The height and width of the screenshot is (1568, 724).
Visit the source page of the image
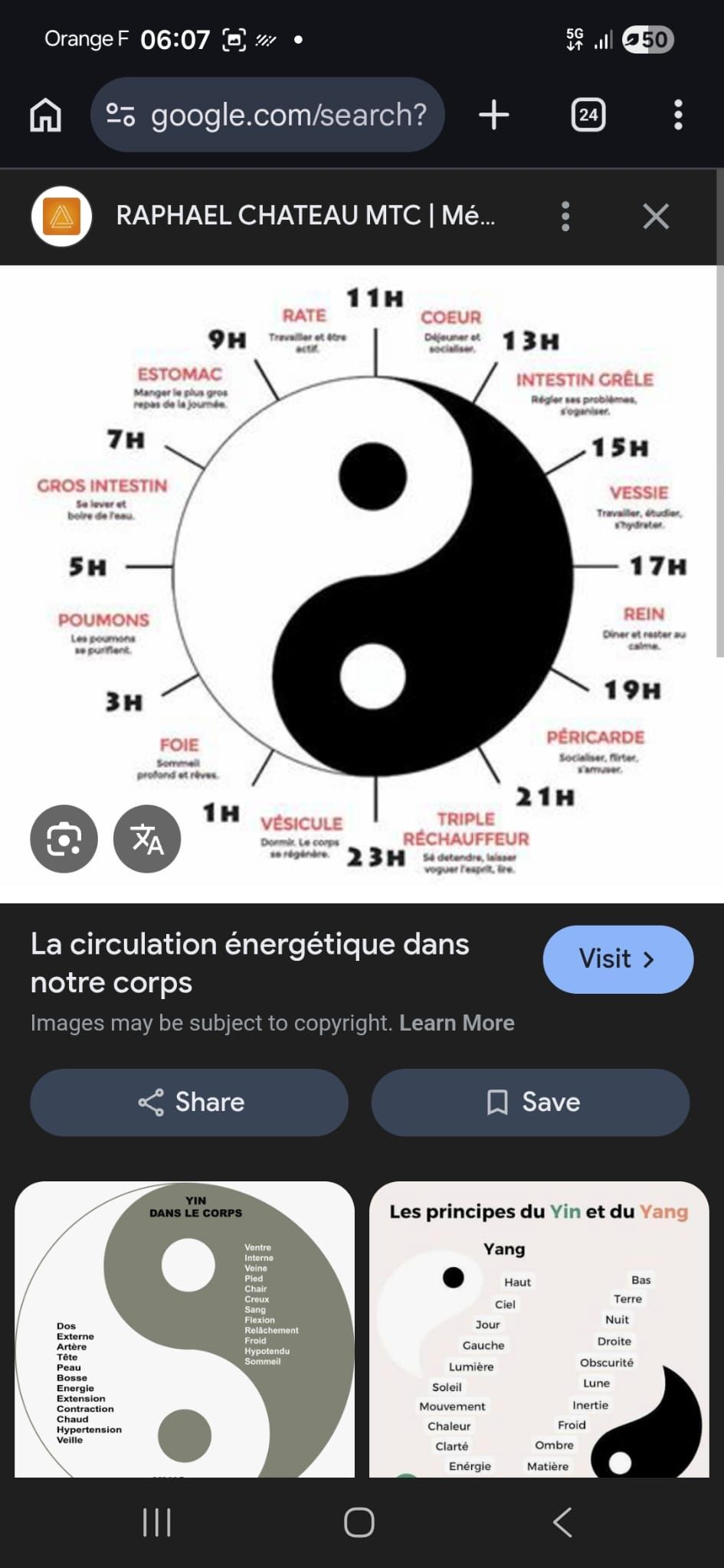pos(618,959)
